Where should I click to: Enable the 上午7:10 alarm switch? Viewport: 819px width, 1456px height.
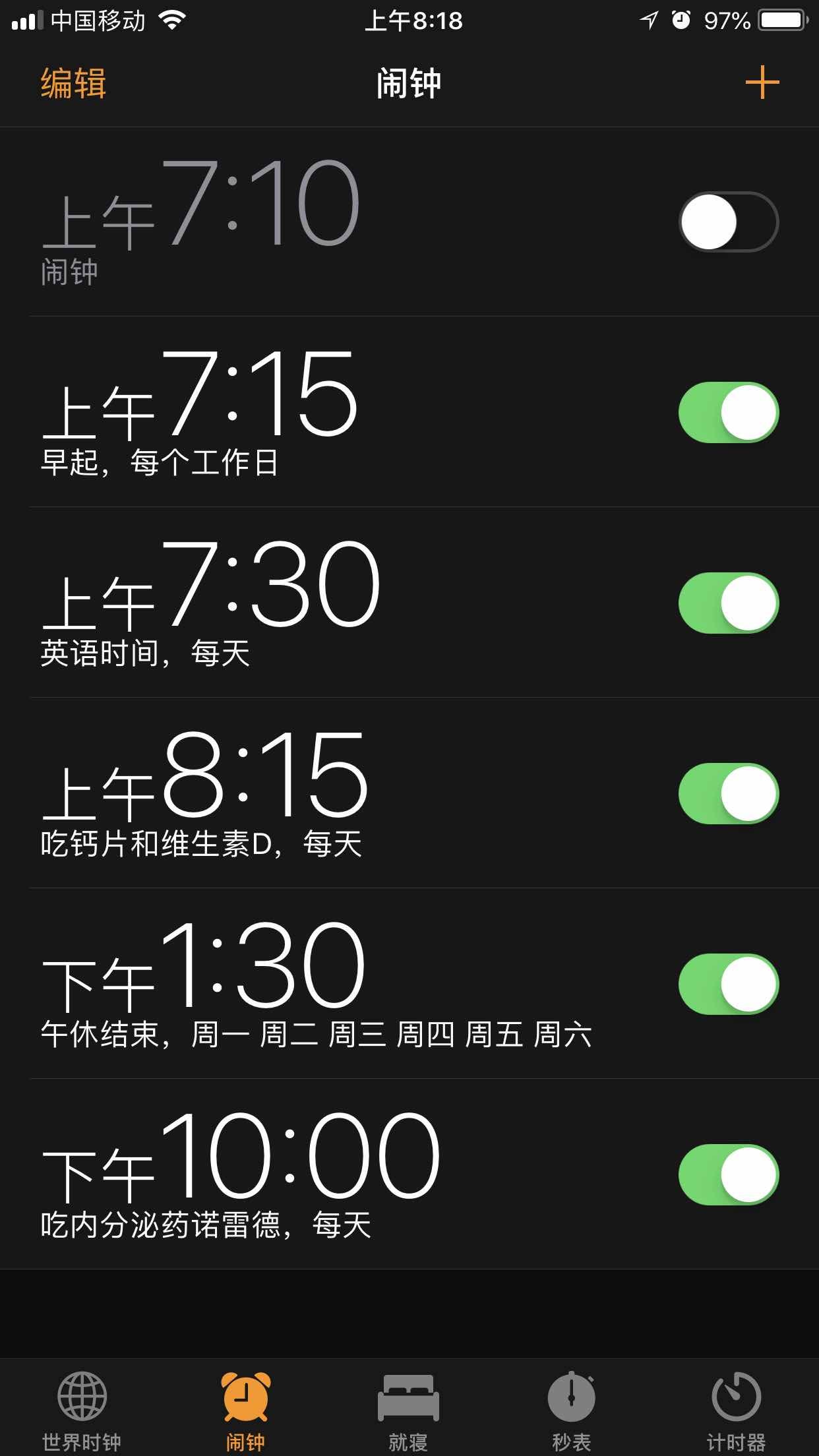pyautogui.click(x=728, y=222)
